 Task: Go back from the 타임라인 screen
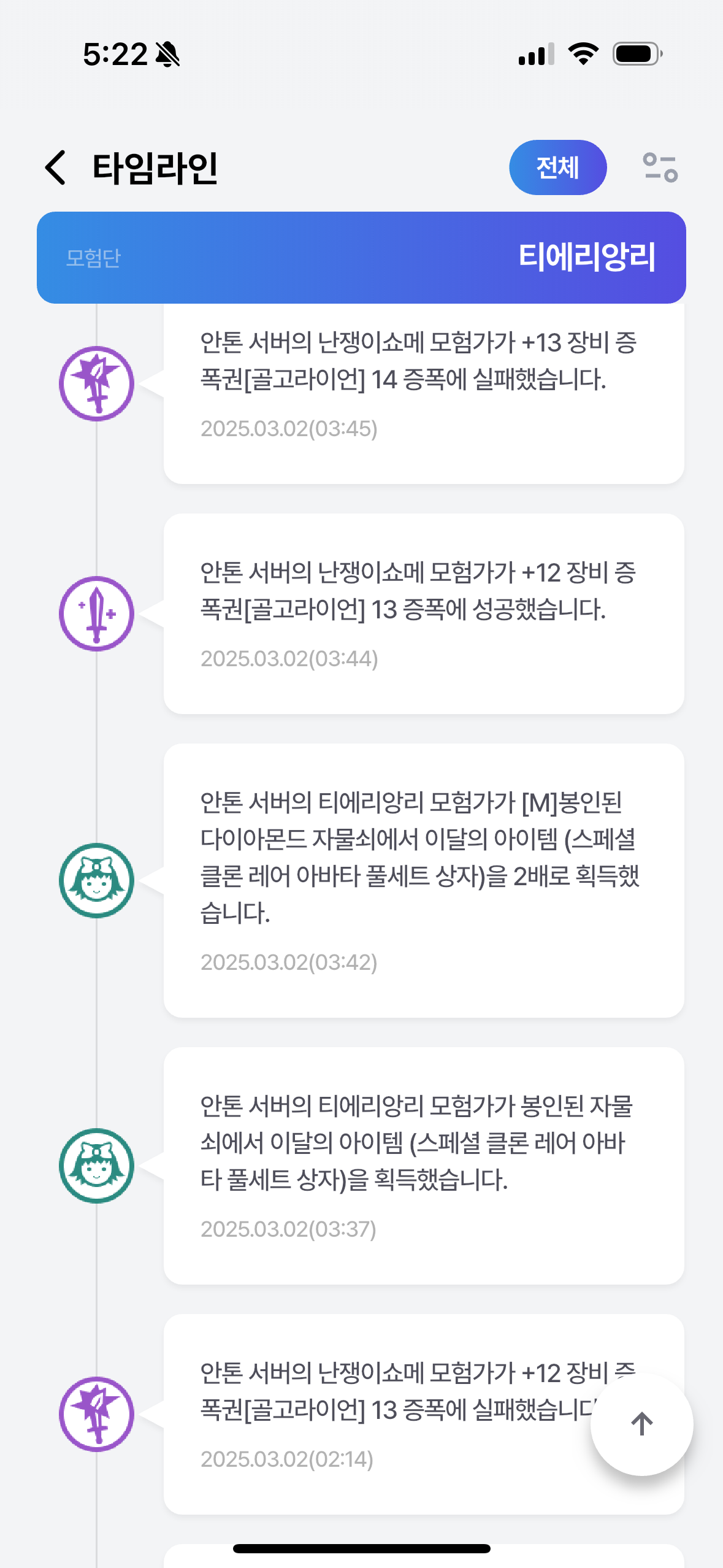tap(56, 167)
